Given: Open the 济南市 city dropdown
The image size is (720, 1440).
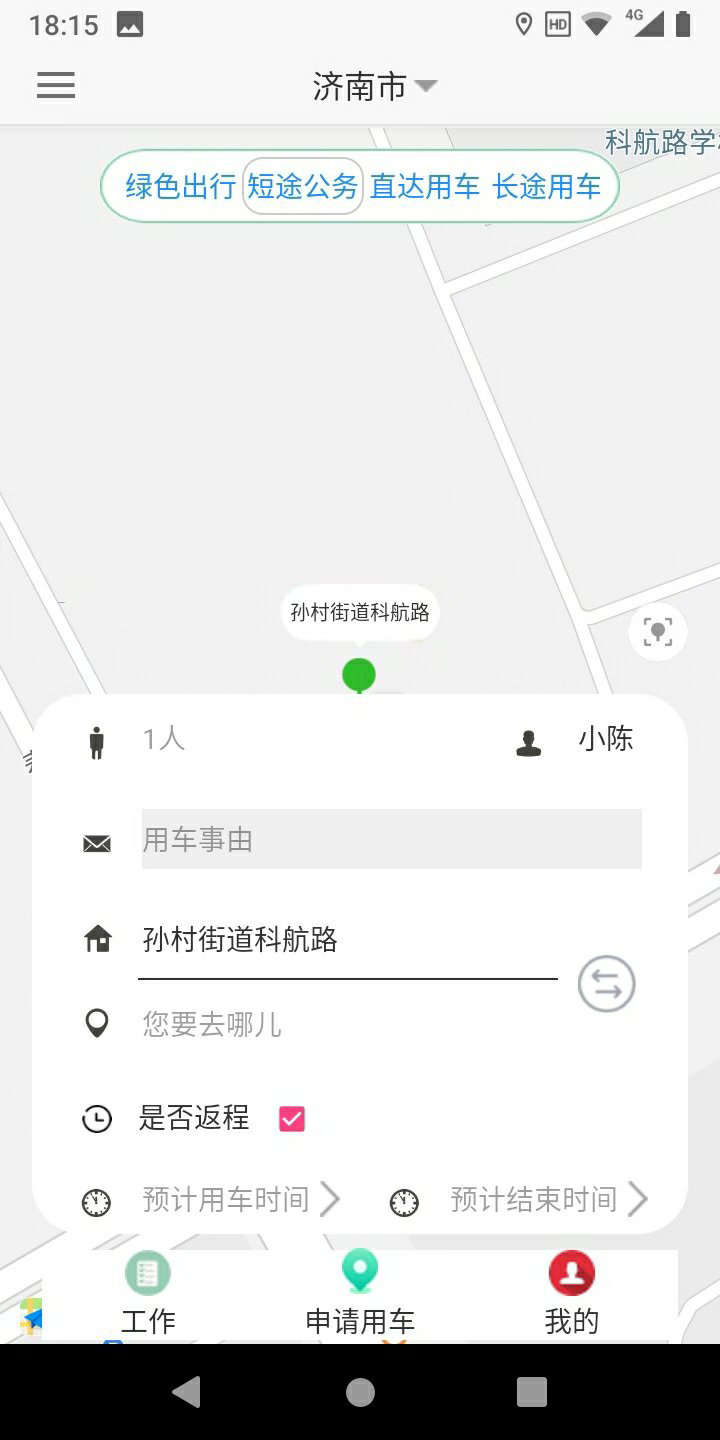Looking at the screenshot, I should point(374,87).
